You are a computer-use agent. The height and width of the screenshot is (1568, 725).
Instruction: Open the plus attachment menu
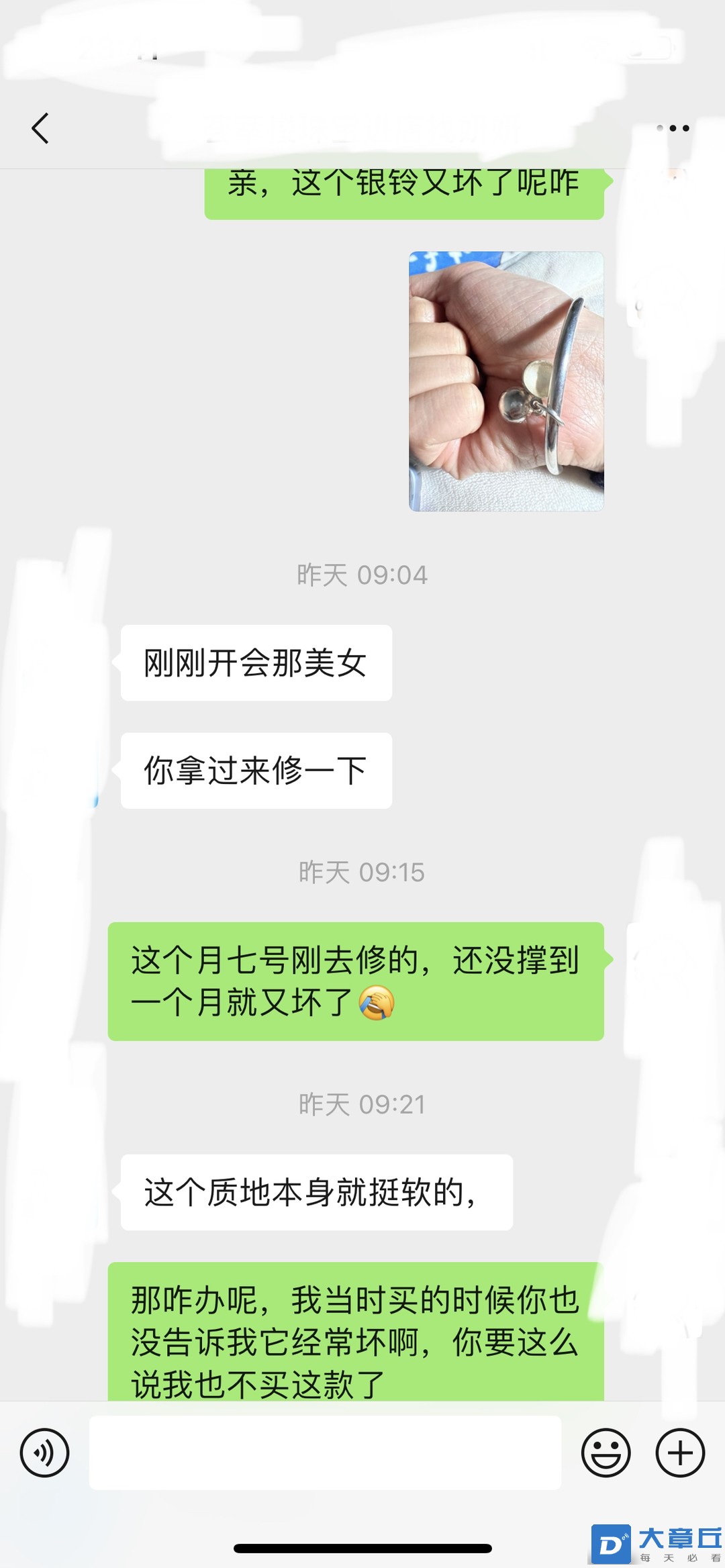tap(679, 1453)
